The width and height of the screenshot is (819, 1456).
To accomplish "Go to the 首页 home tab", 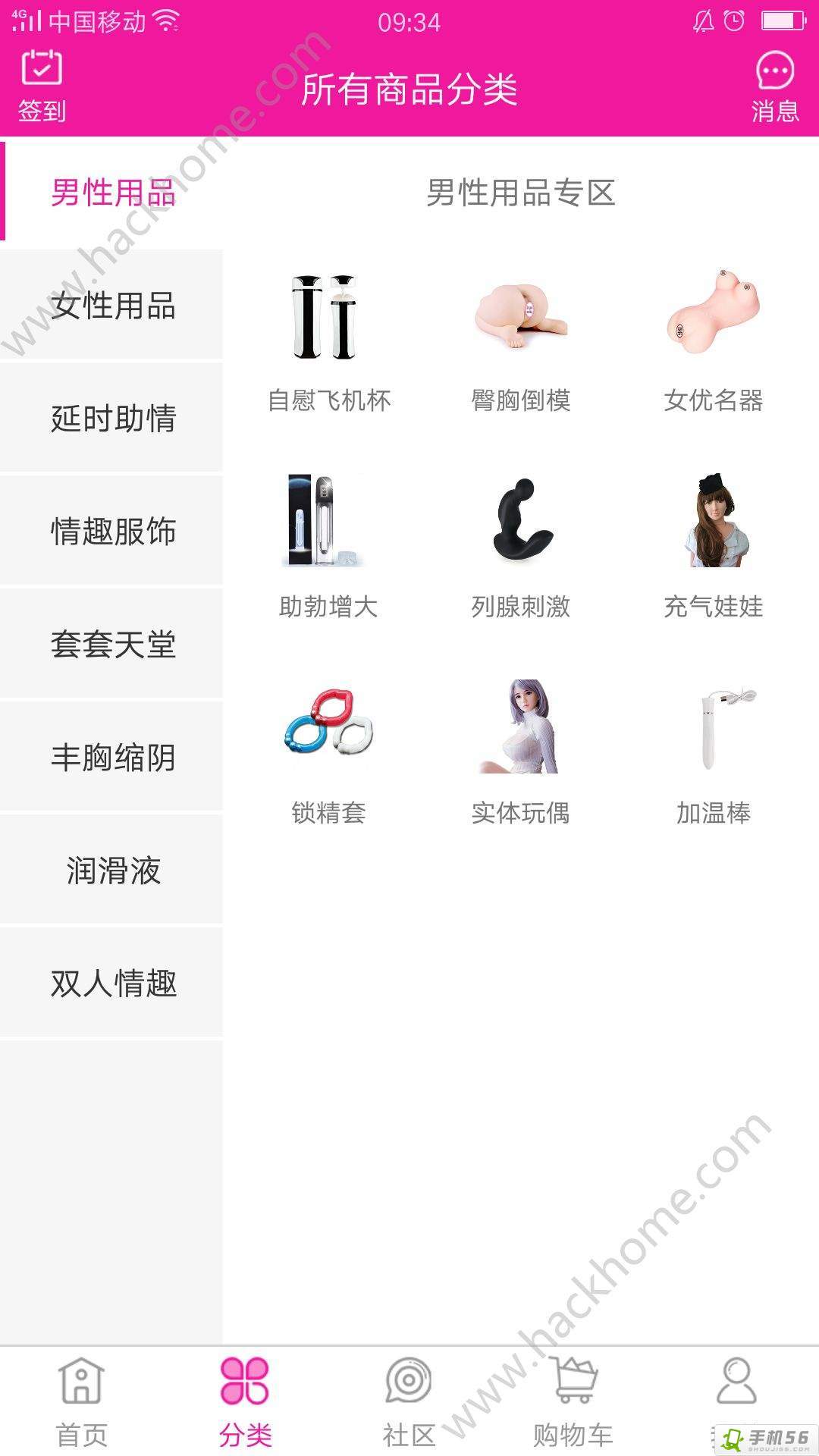I will (81, 1401).
